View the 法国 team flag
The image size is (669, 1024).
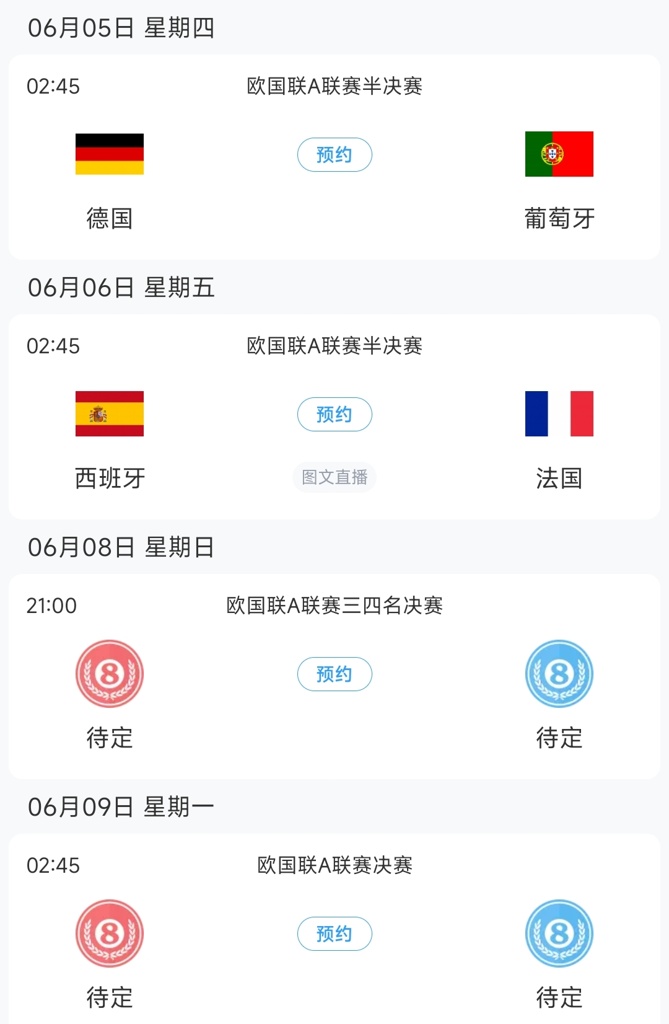[559, 414]
